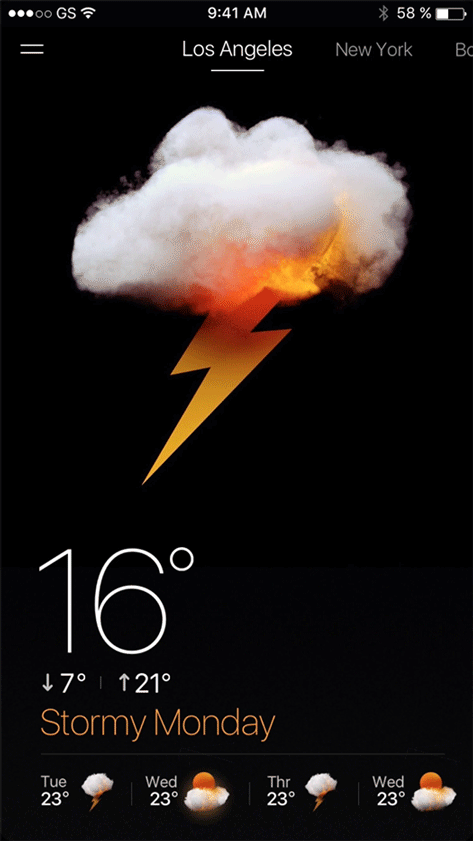Open Thursday's stormy forecast
Image resolution: width=473 pixels, height=841 pixels.
point(303,790)
